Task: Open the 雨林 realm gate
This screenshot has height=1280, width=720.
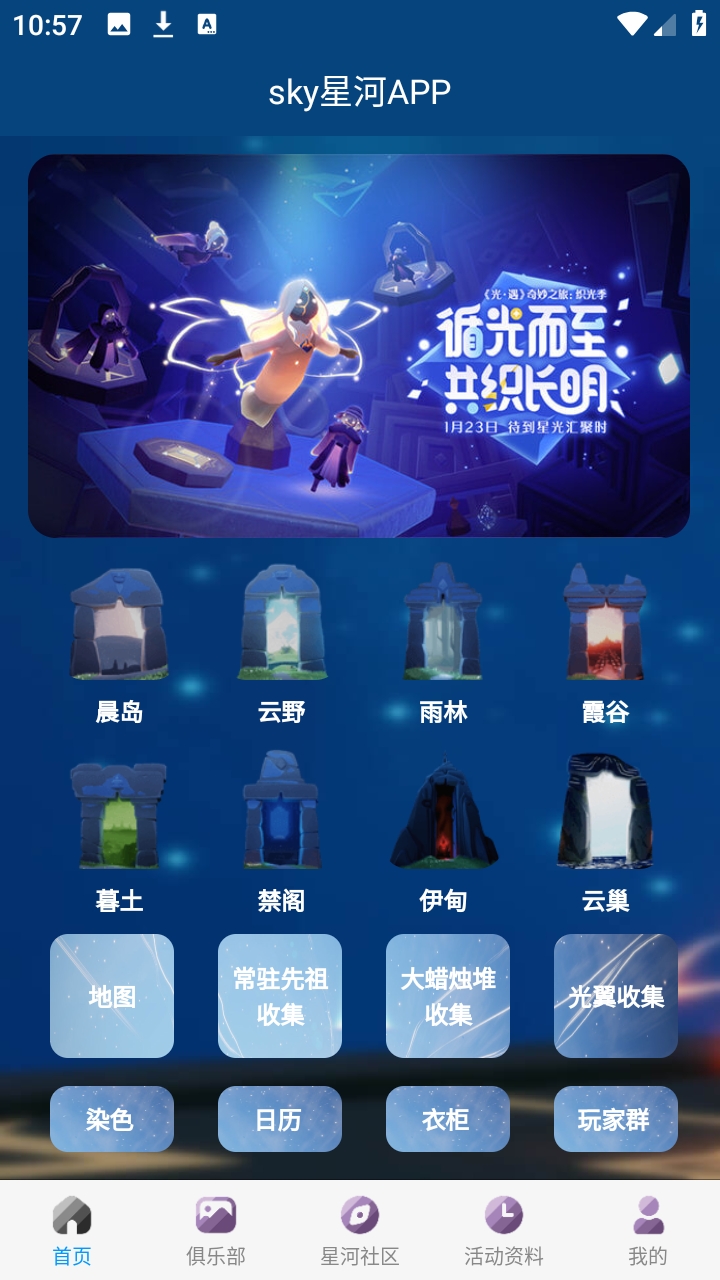Action: coord(443,625)
